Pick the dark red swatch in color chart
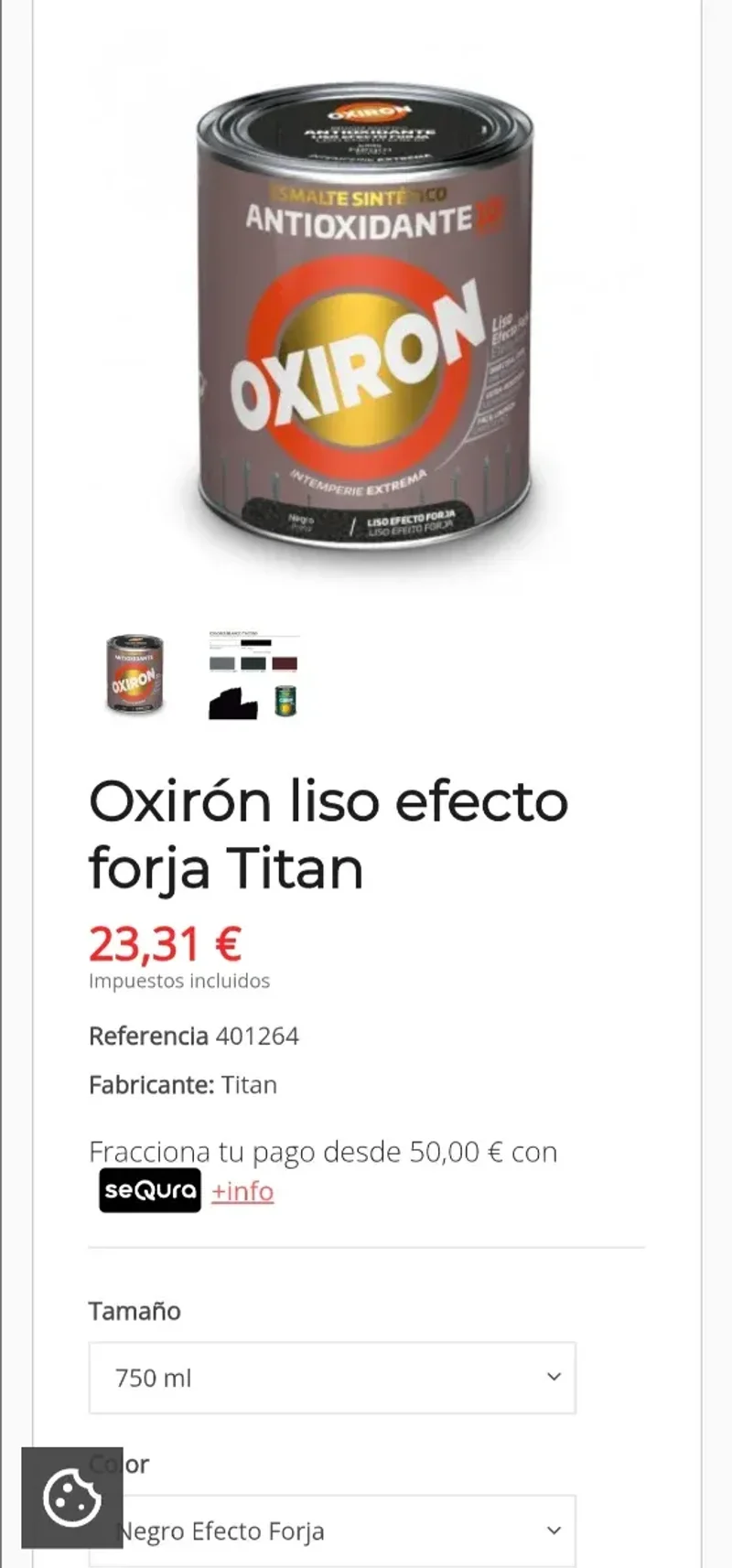 pos(284,663)
